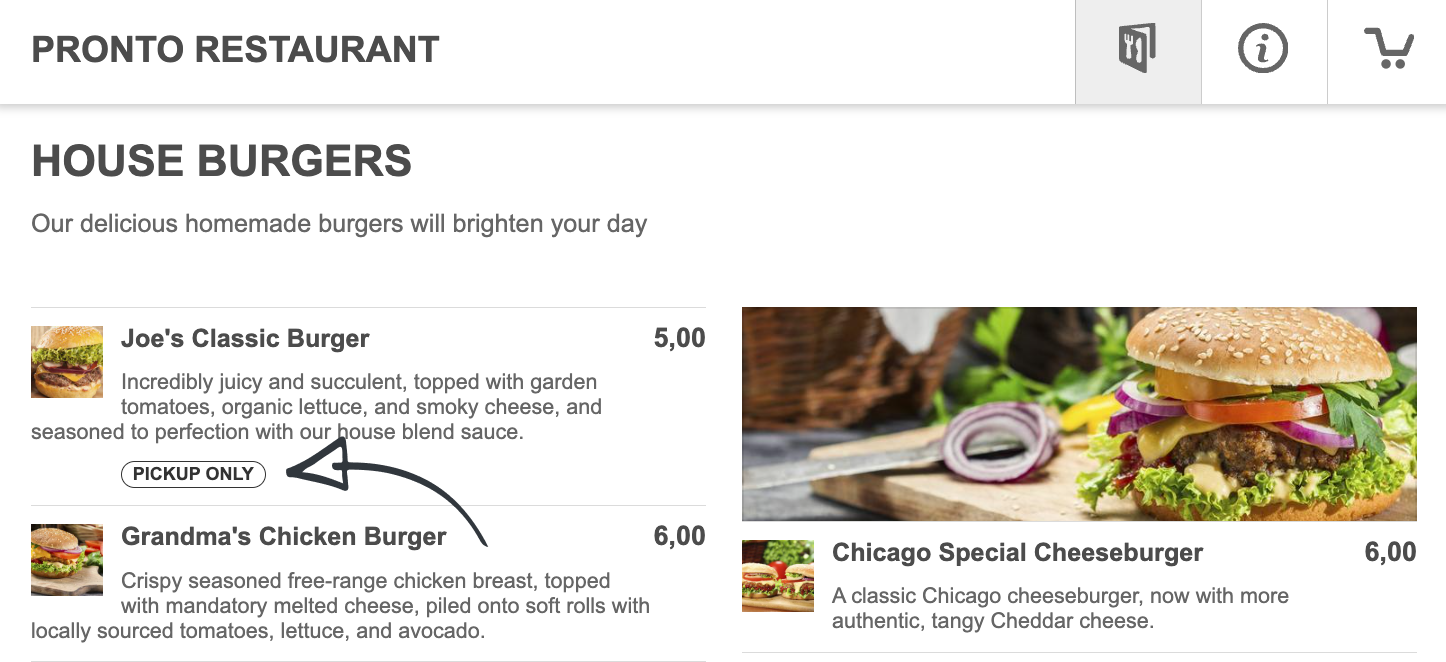Viewport: 1446px width, 662px height.
Task: Open the restaurant info icon
Action: (1263, 50)
